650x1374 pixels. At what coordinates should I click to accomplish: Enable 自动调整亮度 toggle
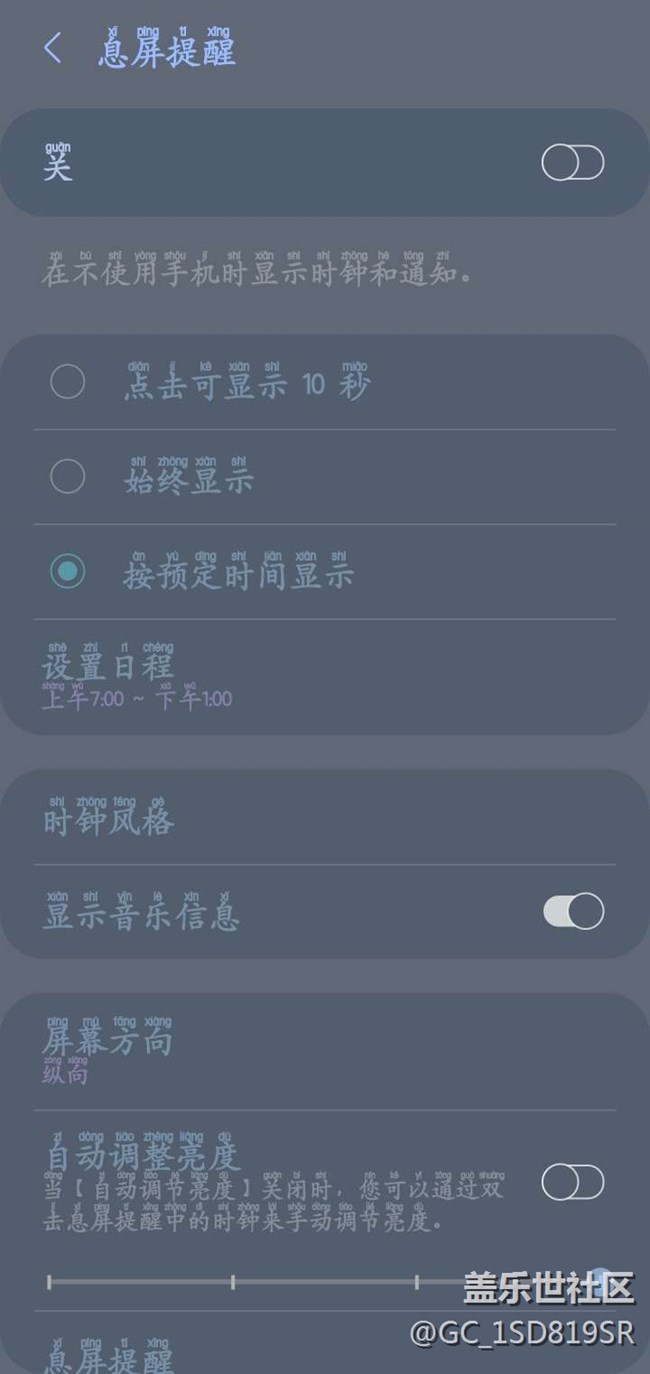(x=572, y=1183)
